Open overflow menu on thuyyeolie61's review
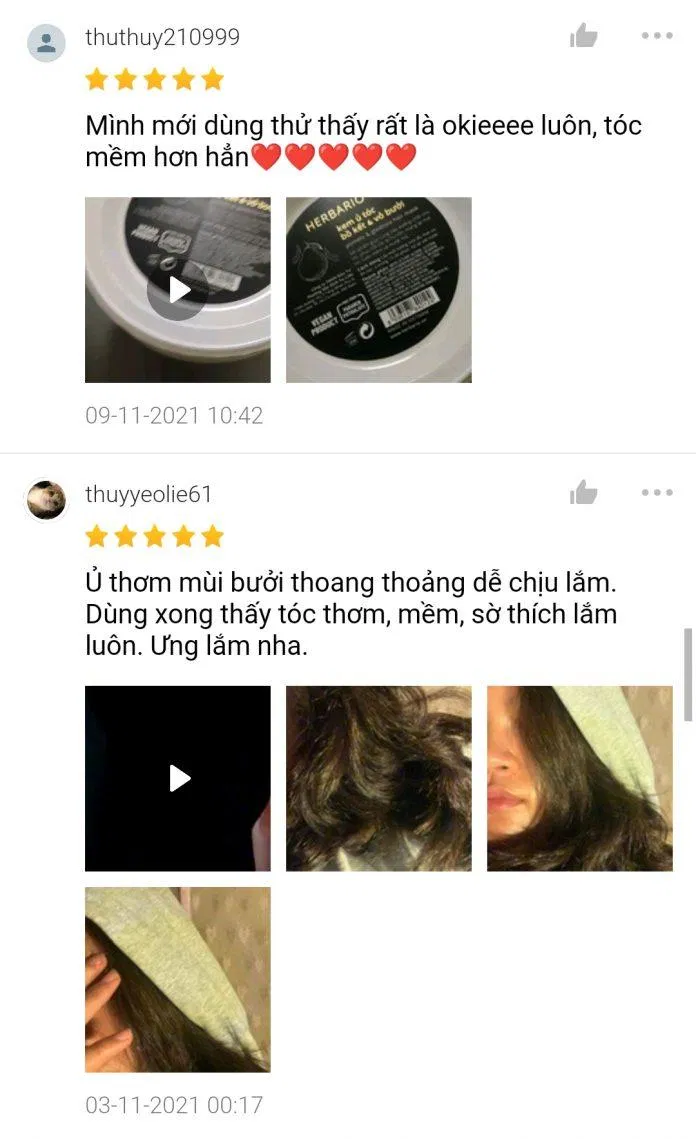 pos(657,493)
